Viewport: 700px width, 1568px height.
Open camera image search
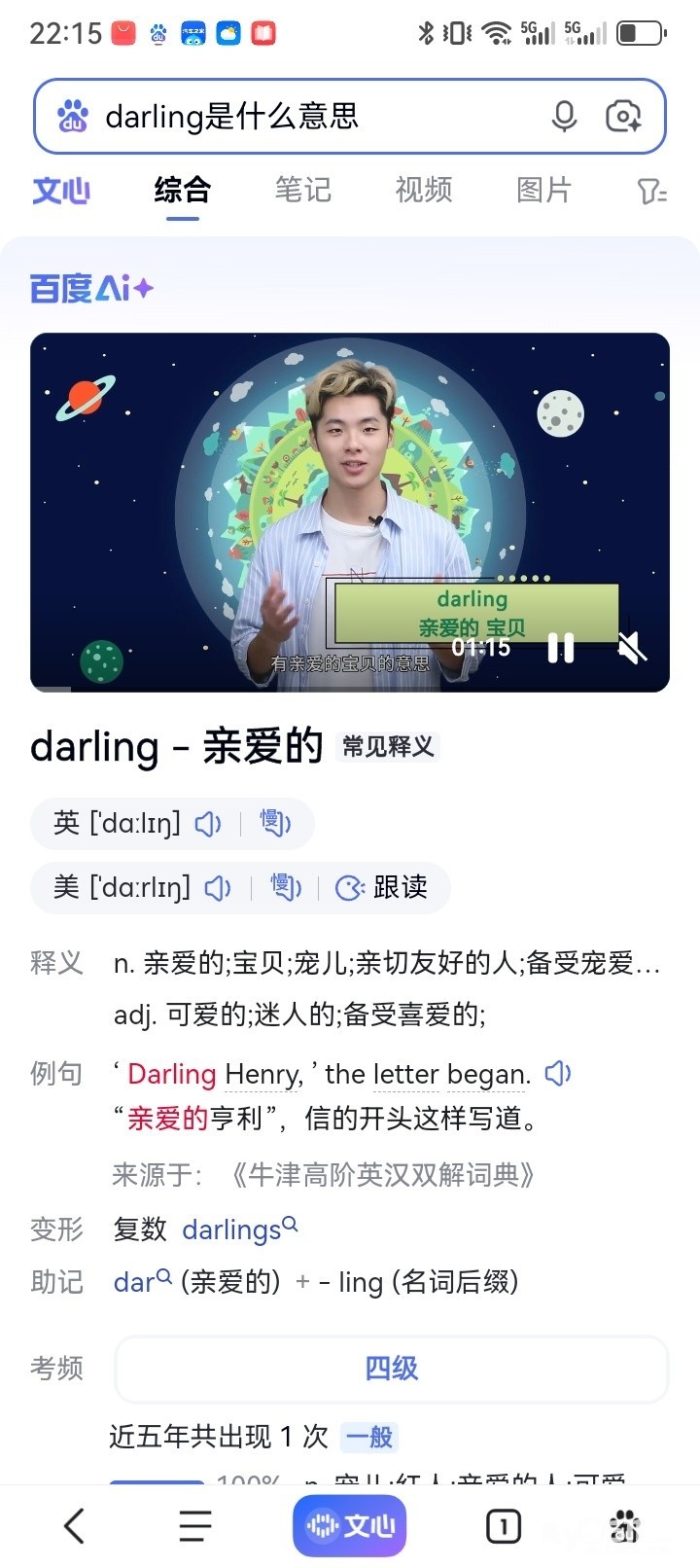(623, 117)
